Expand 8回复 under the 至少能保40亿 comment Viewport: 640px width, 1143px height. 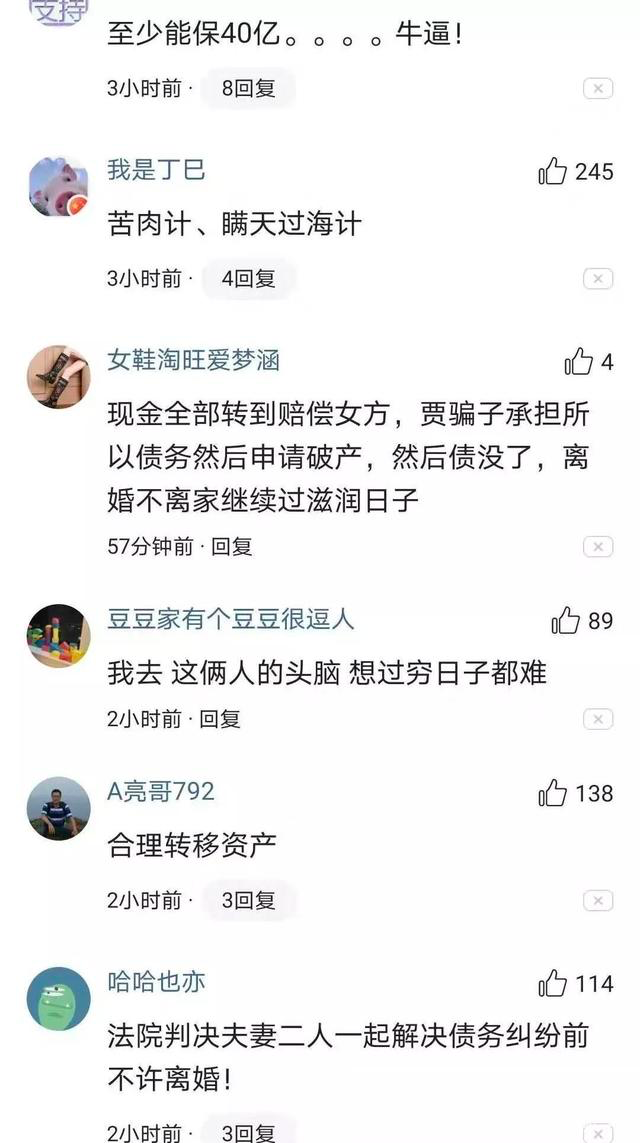pos(249,89)
